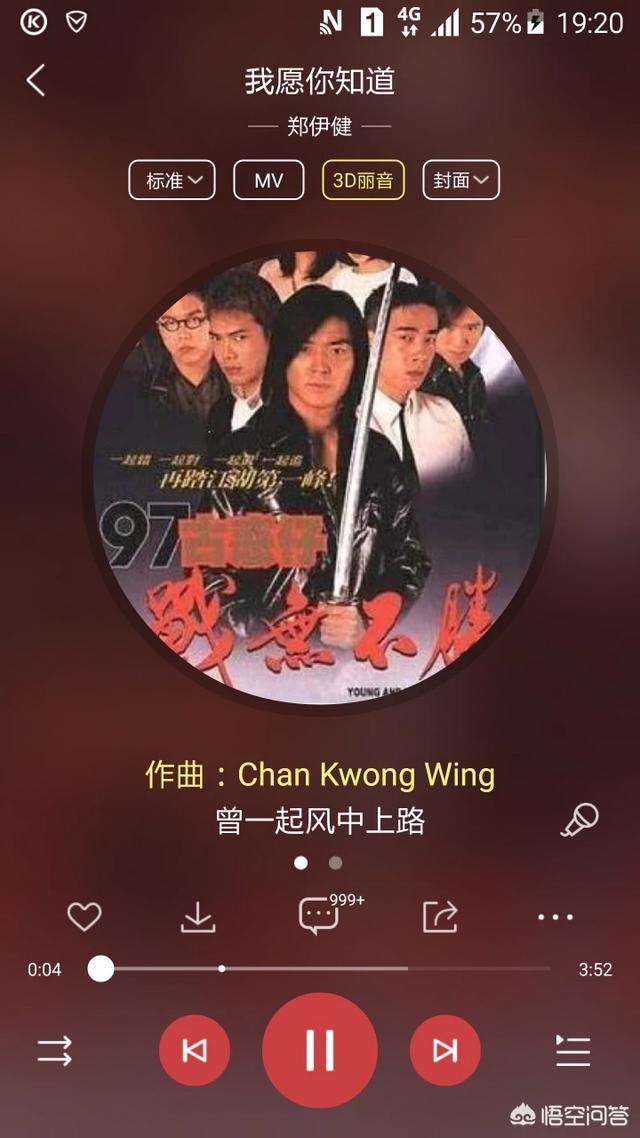The image size is (640, 1138).
Task: Open the play queue list
Action: [x=573, y=1050]
